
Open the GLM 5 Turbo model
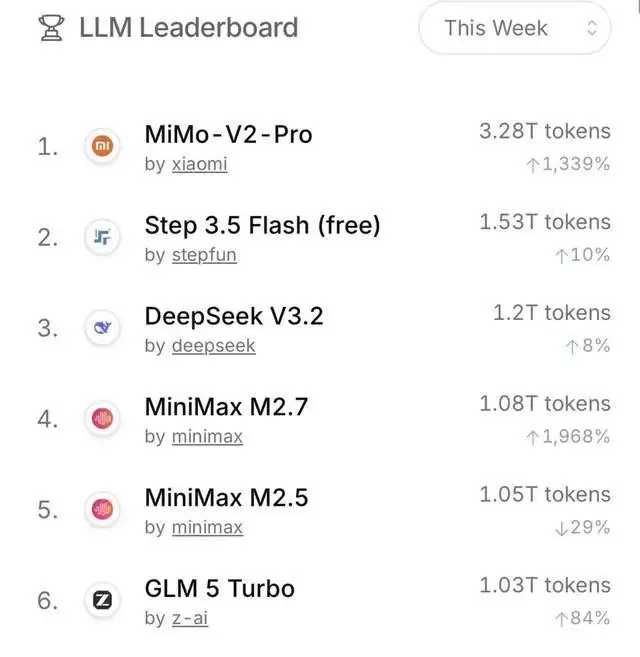click(x=219, y=588)
